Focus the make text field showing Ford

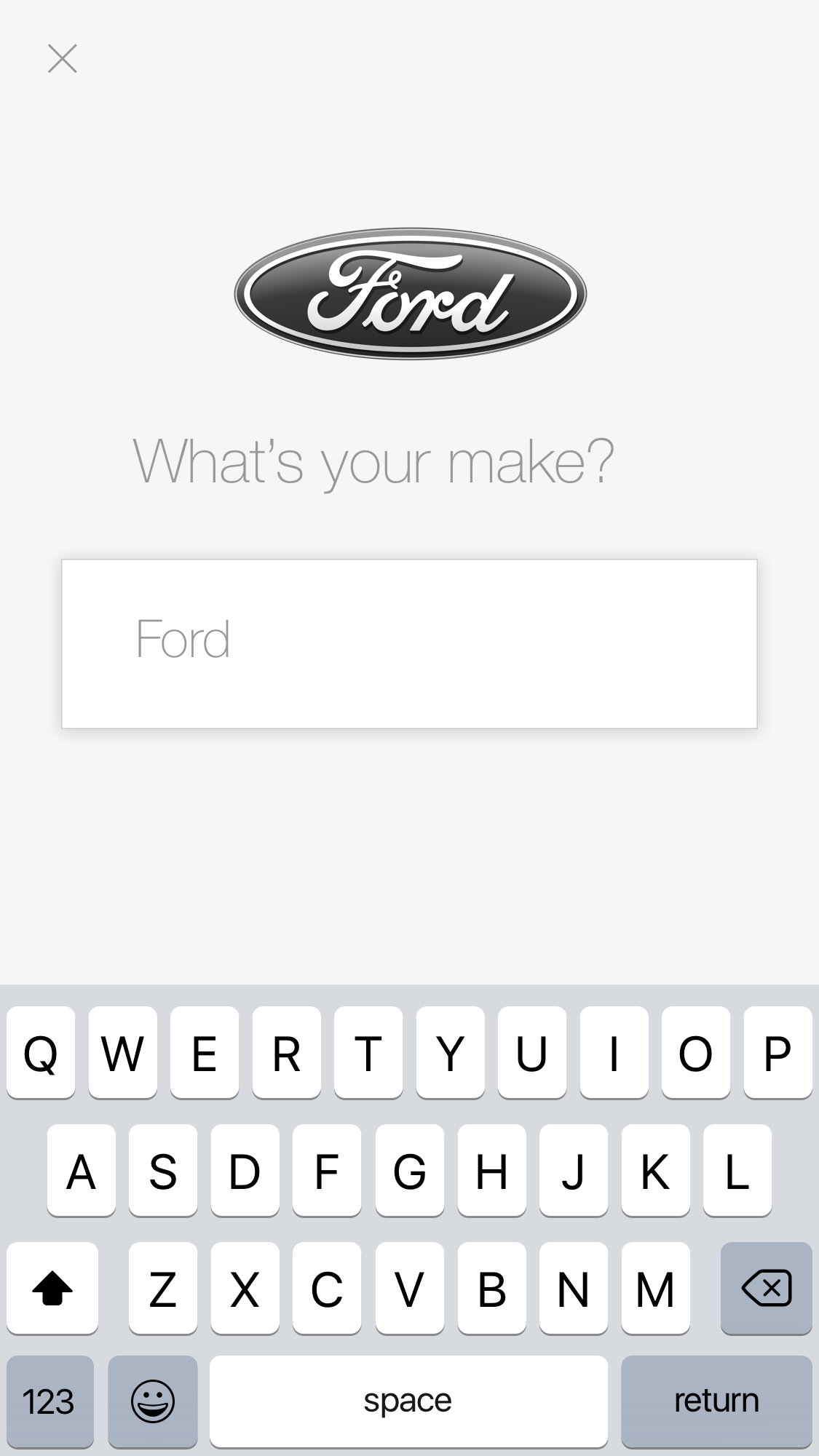pyautogui.click(x=409, y=643)
